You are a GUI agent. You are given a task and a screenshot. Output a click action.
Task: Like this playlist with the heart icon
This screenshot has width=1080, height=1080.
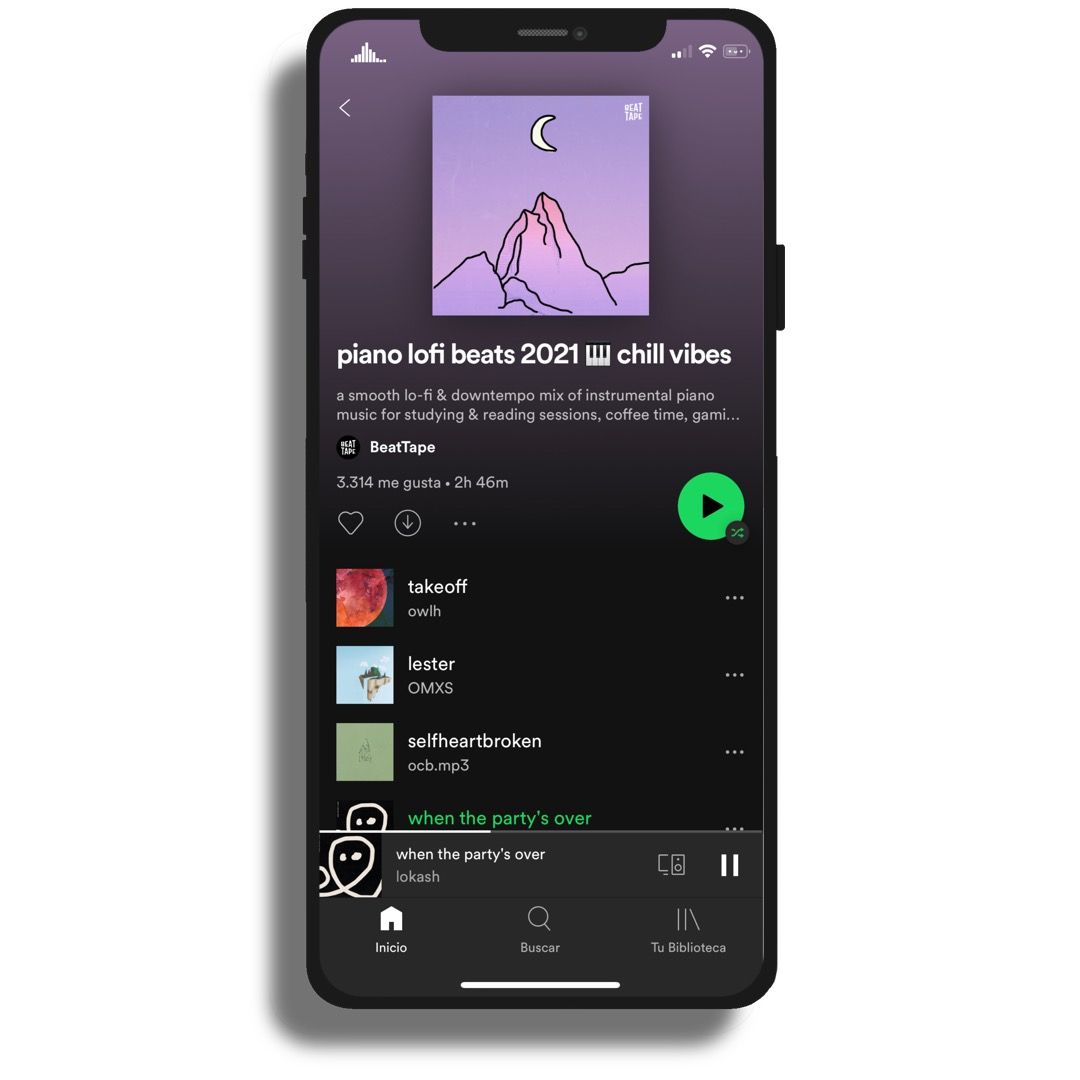(x=350, y=523)
